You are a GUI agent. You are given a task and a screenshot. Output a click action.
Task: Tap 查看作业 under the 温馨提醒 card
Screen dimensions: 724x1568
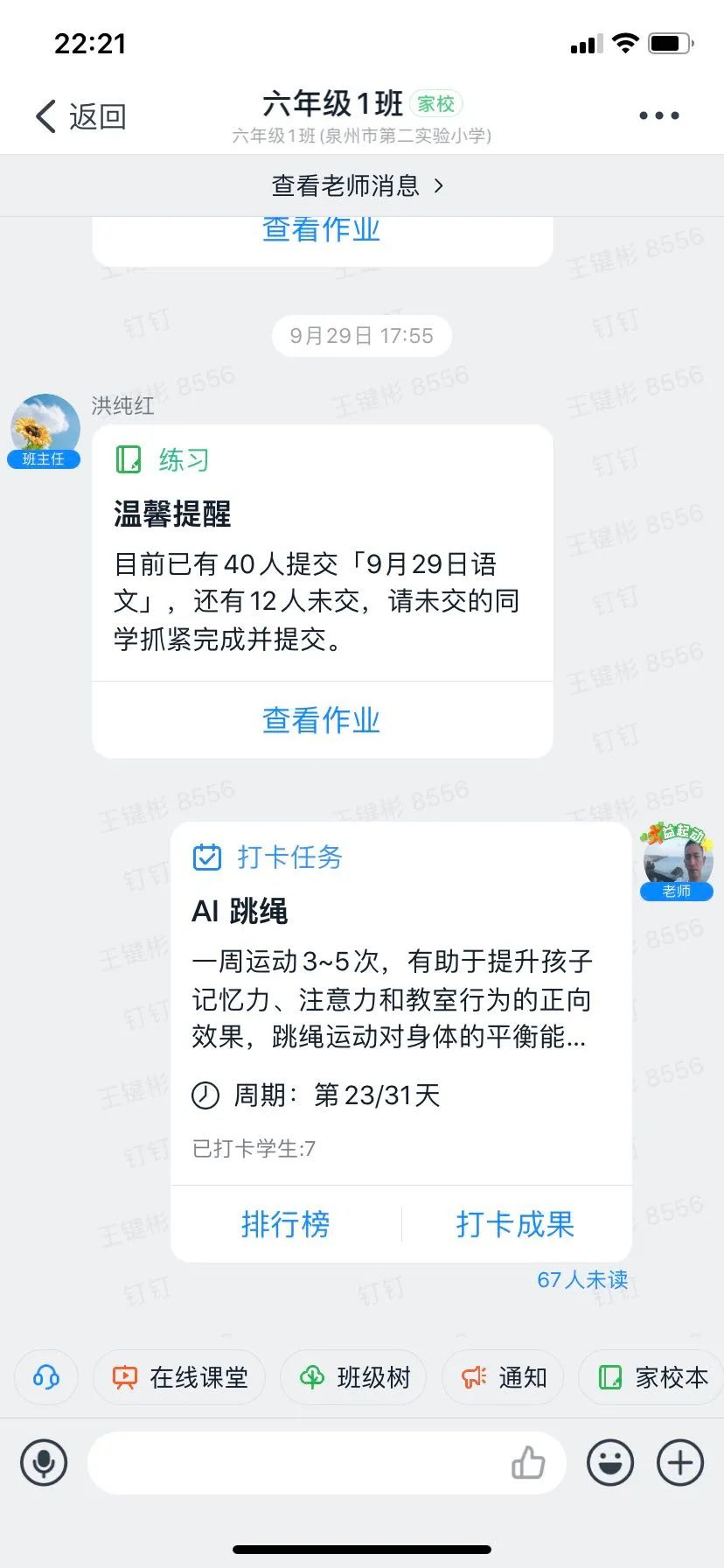(322, 720)
